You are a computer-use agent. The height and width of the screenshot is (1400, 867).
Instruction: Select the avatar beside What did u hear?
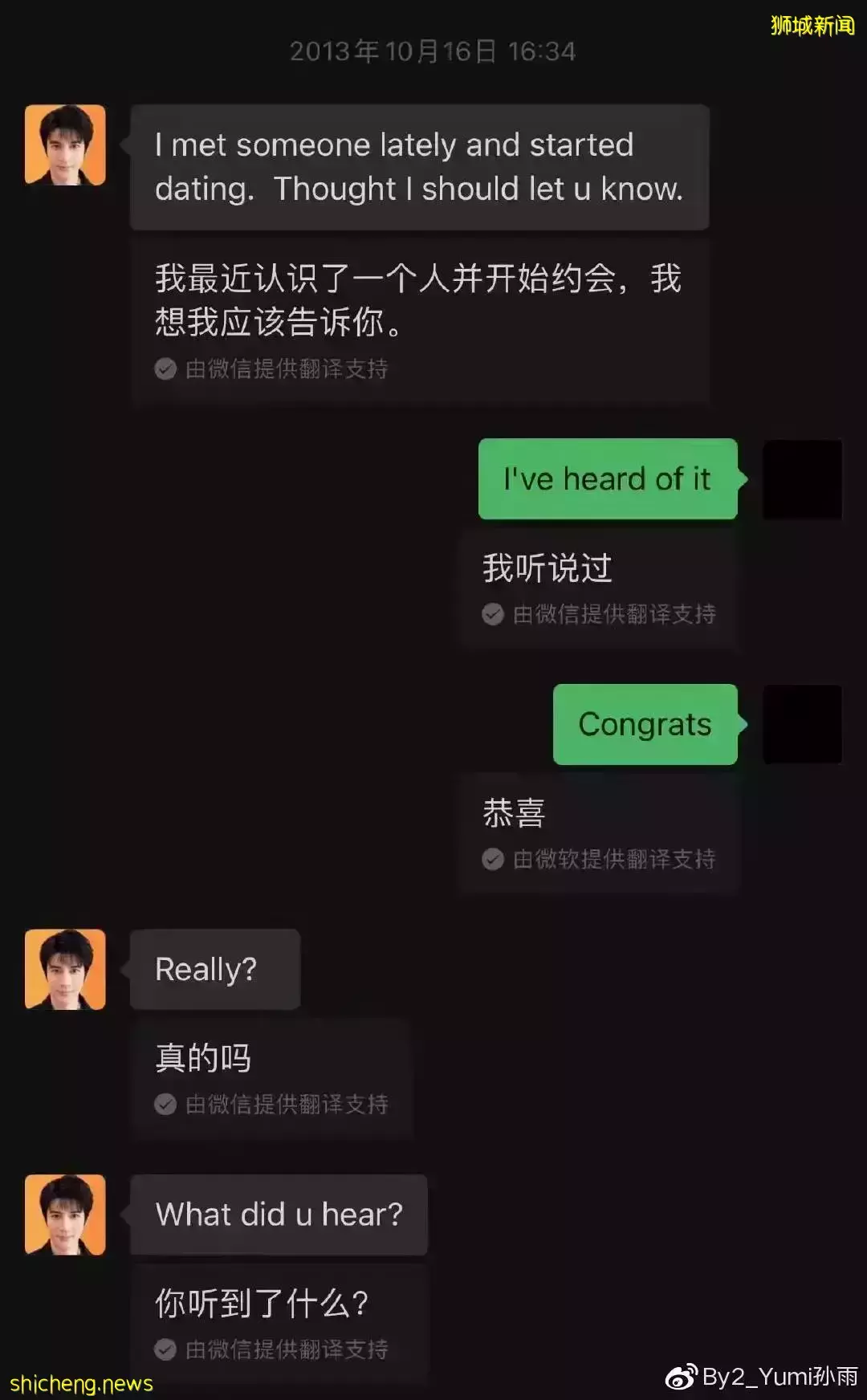64,1215
